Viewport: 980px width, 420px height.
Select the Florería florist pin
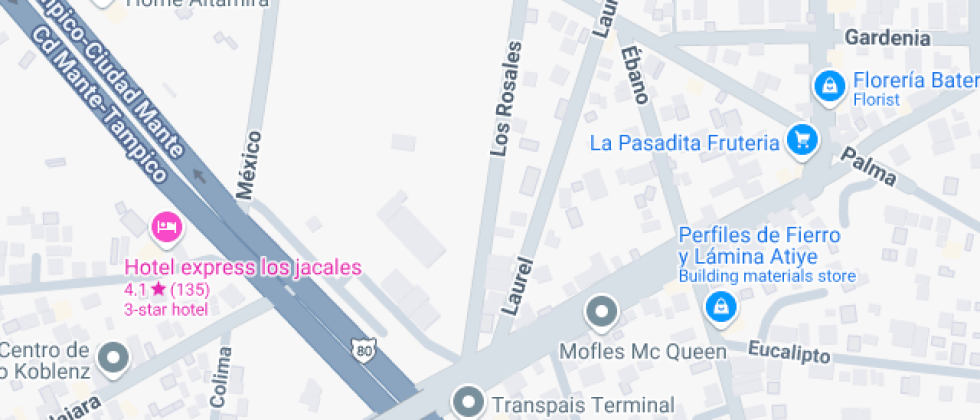click(828, 87)
